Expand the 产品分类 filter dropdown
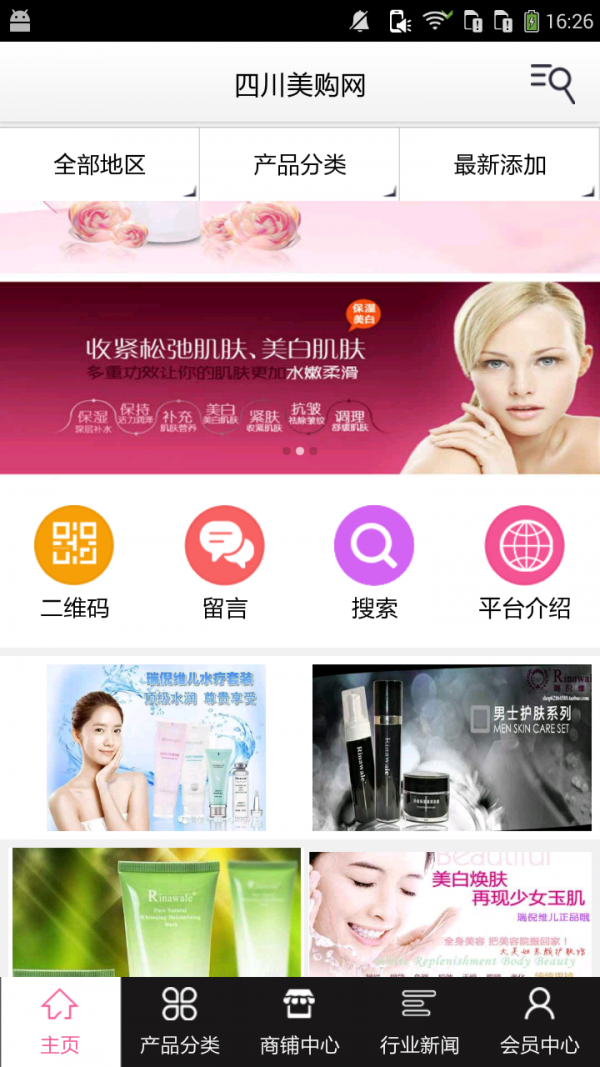Viewport: 600px width, 1067px height. 299,165
